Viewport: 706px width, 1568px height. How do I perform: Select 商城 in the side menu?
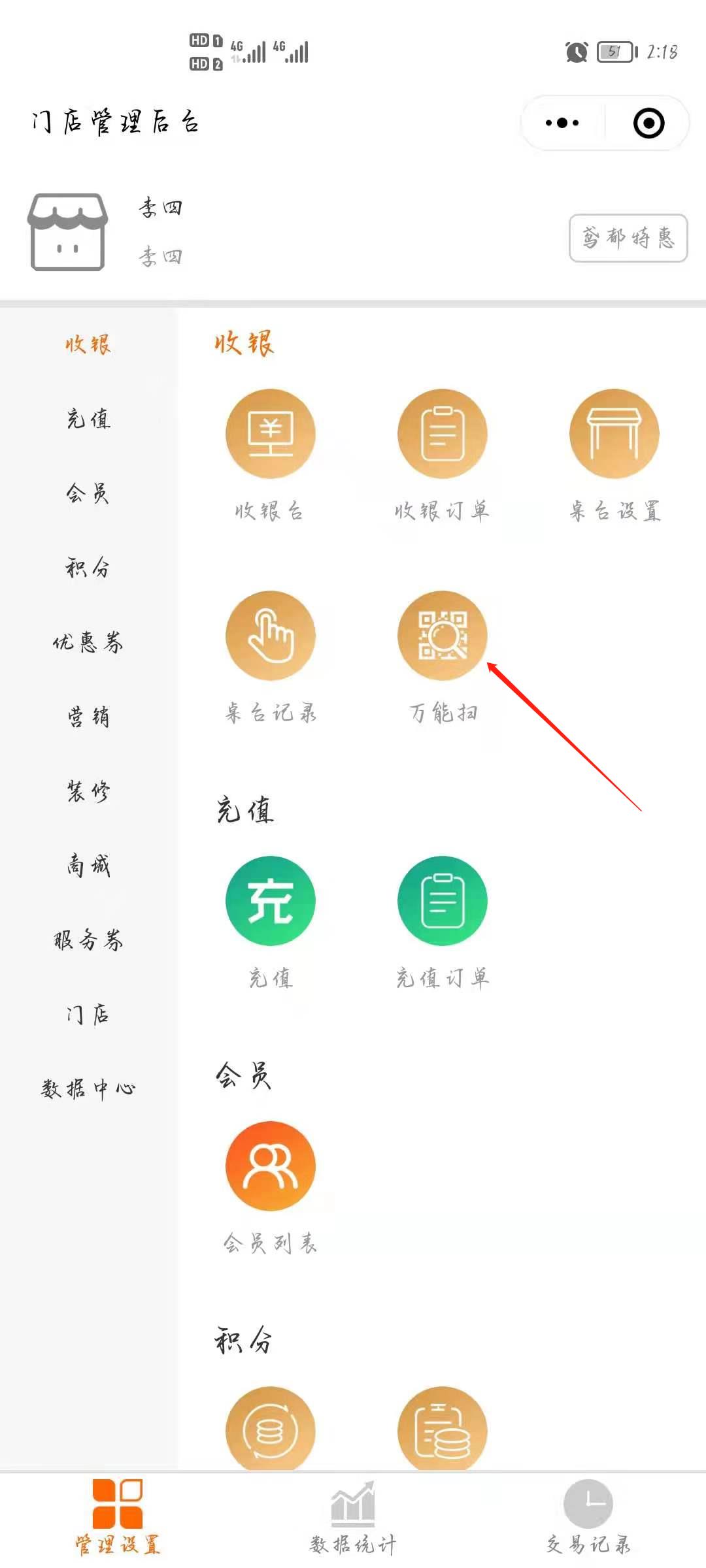pyautogui.click(x=88, y=866)
